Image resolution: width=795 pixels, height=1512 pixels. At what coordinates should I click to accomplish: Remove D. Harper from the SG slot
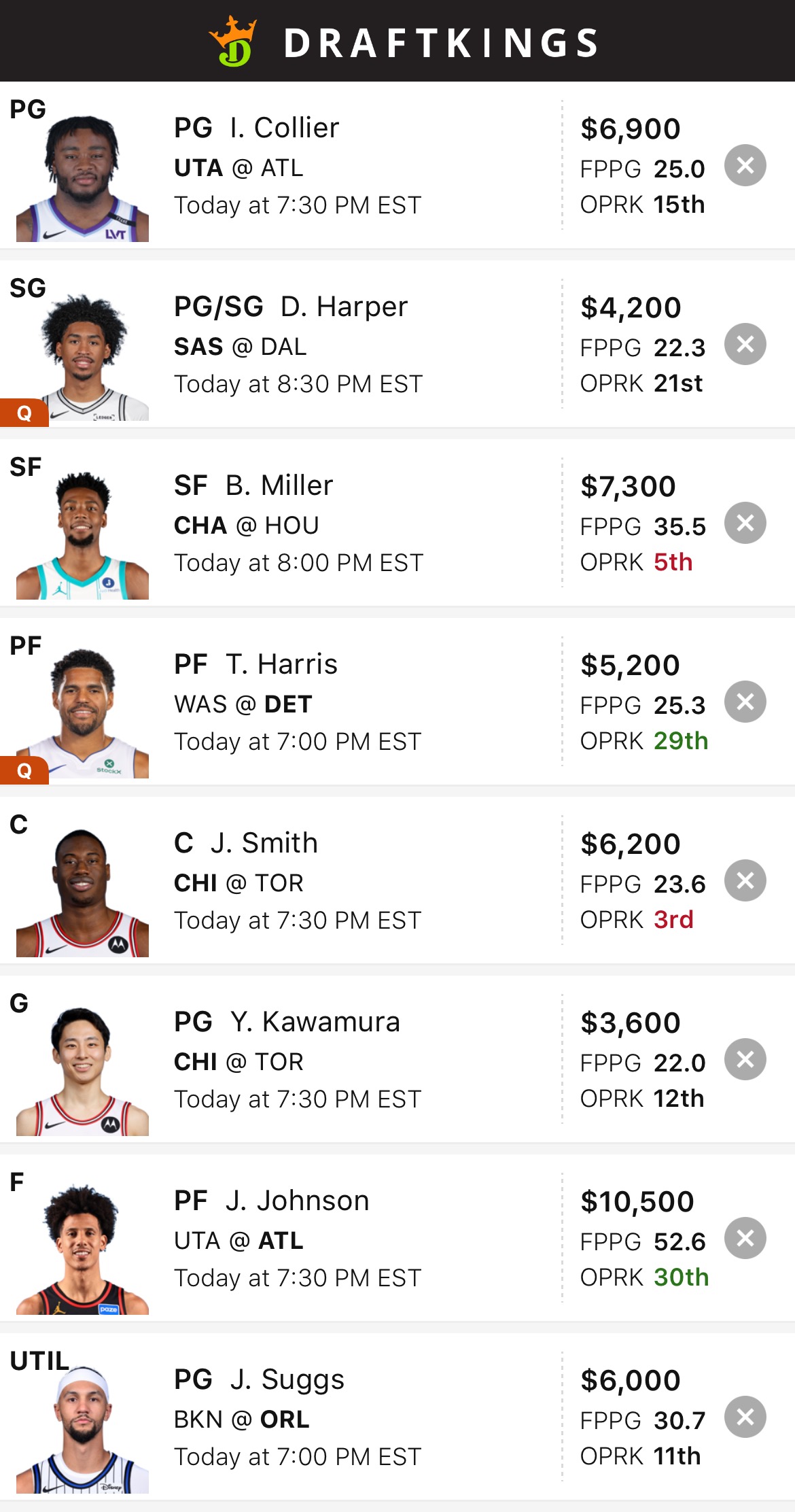point(745,344)
